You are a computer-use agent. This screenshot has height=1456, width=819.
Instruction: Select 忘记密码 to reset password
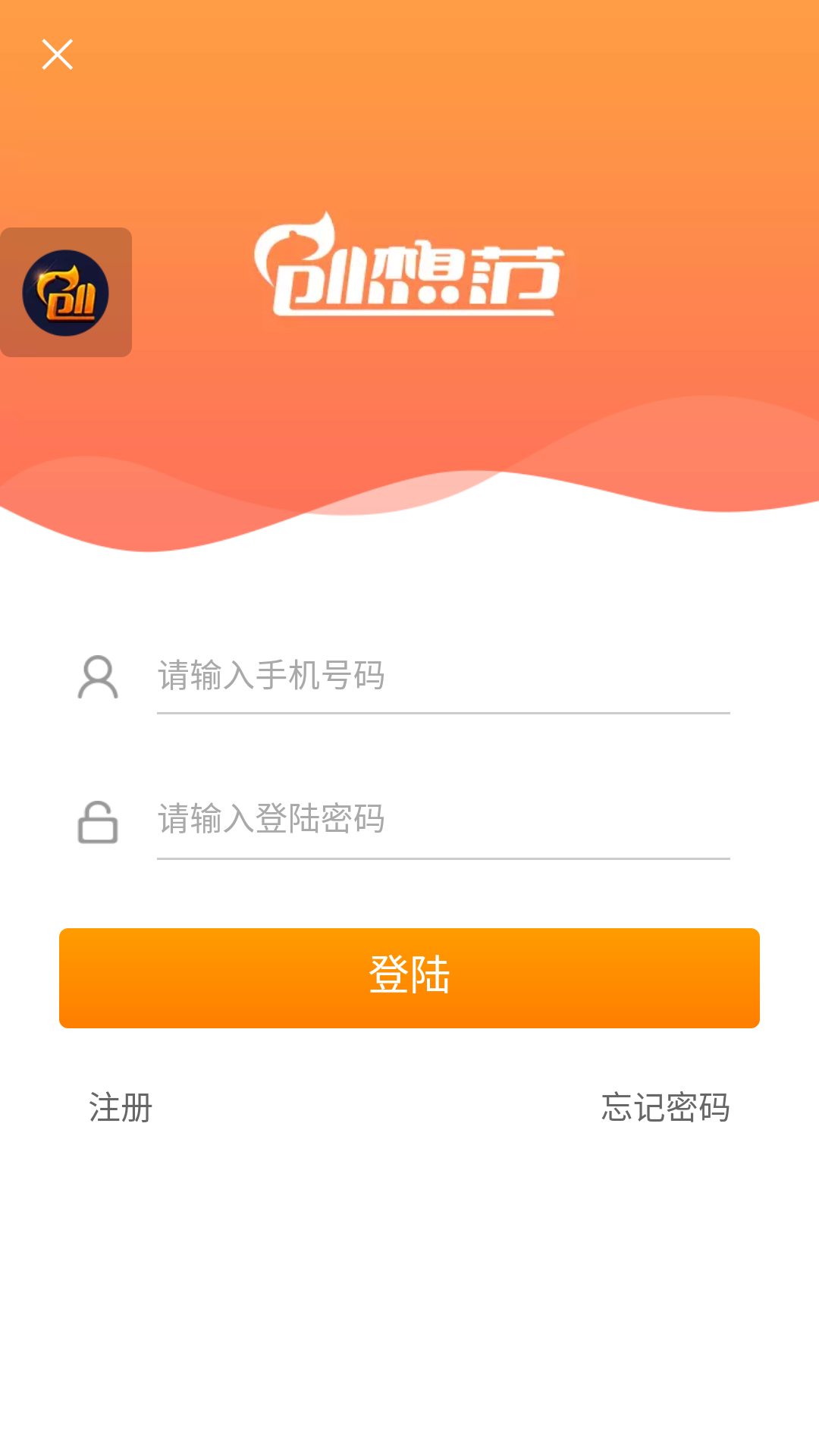(665, 1108)
